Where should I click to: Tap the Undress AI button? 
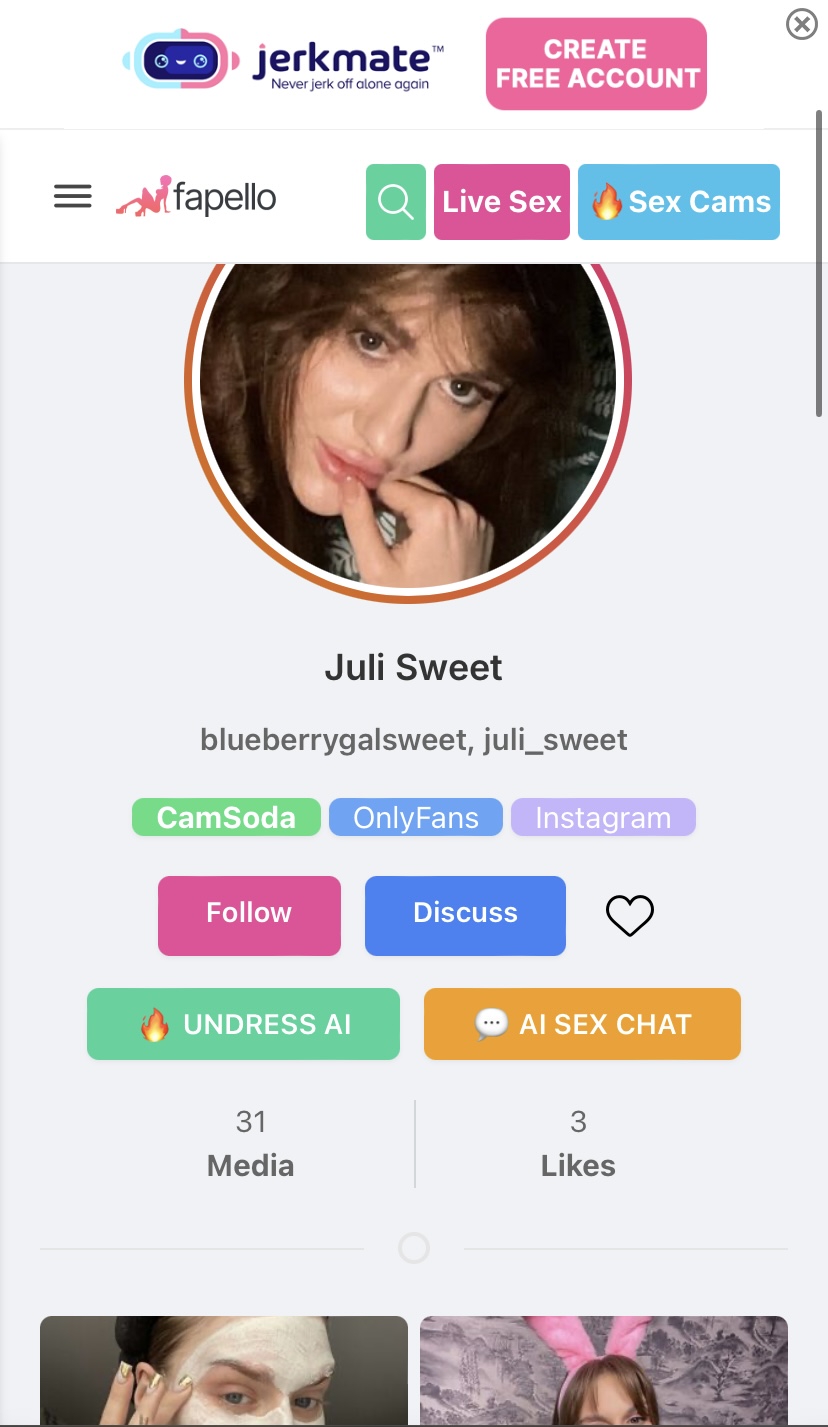click(x=243, y=1024)
